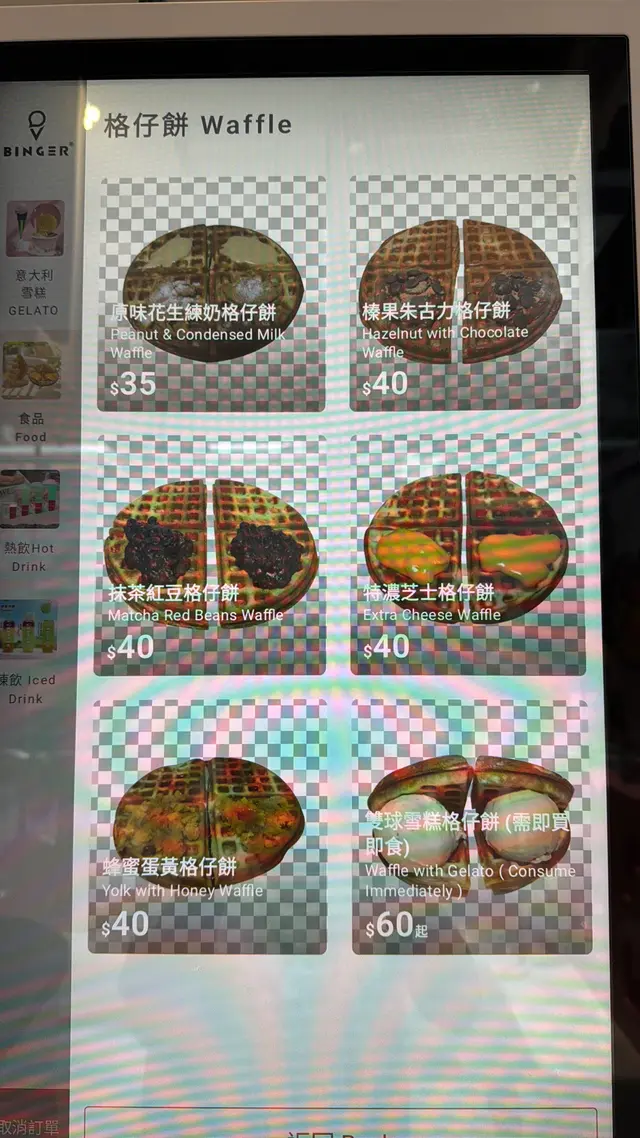Open the Gelato category in the sidebar
This screenshot has height=1138, width=640.
point(34,256)
